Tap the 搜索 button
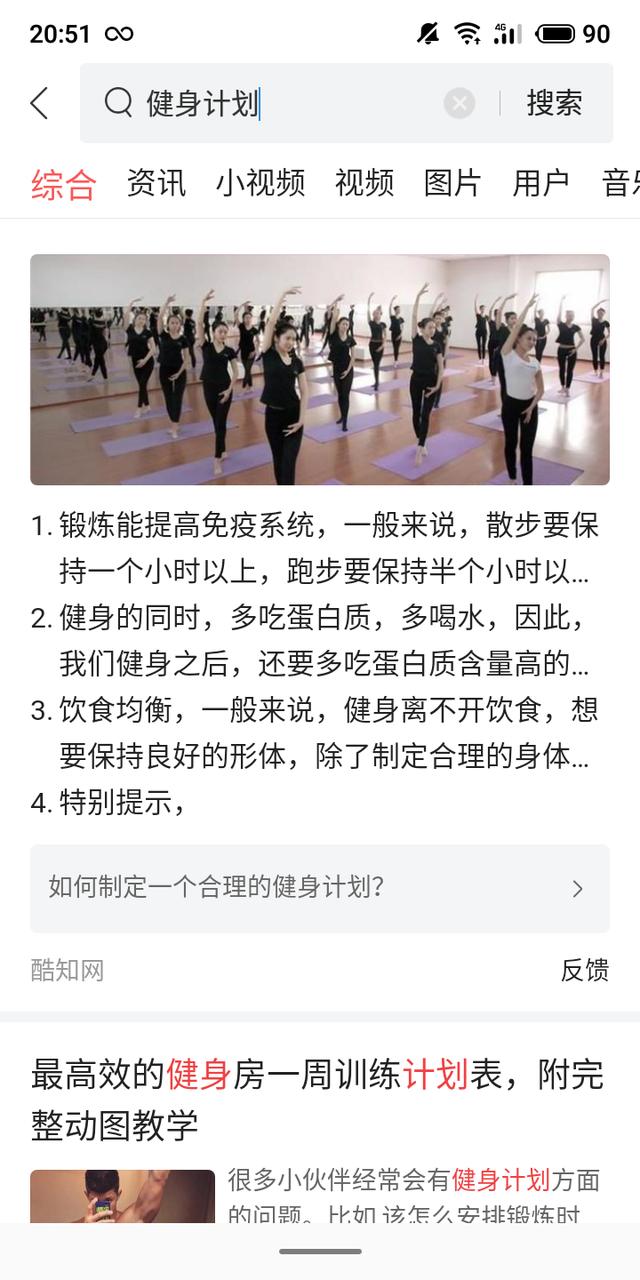The image size is (640, 1280). (x=554, y=103)
